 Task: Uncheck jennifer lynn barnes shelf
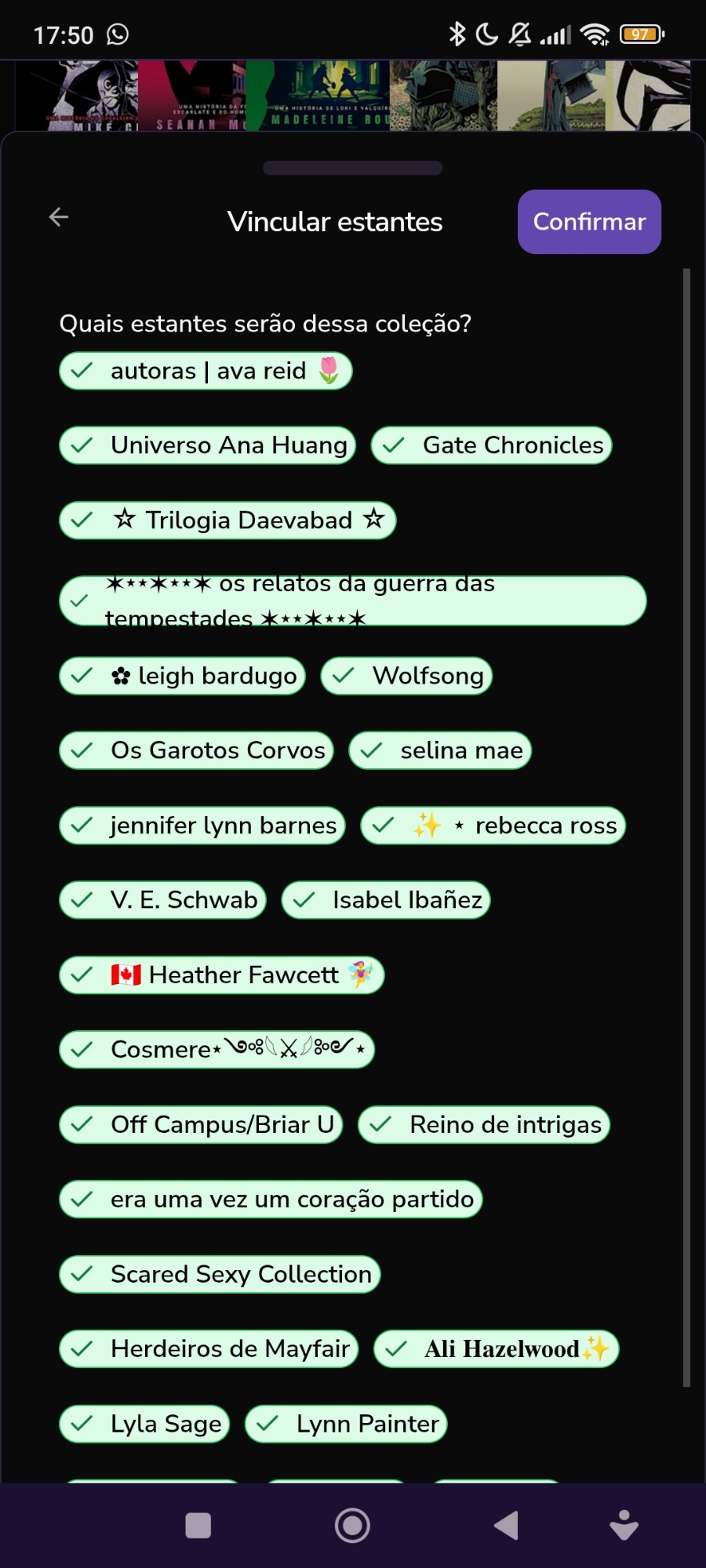point(202,826)
